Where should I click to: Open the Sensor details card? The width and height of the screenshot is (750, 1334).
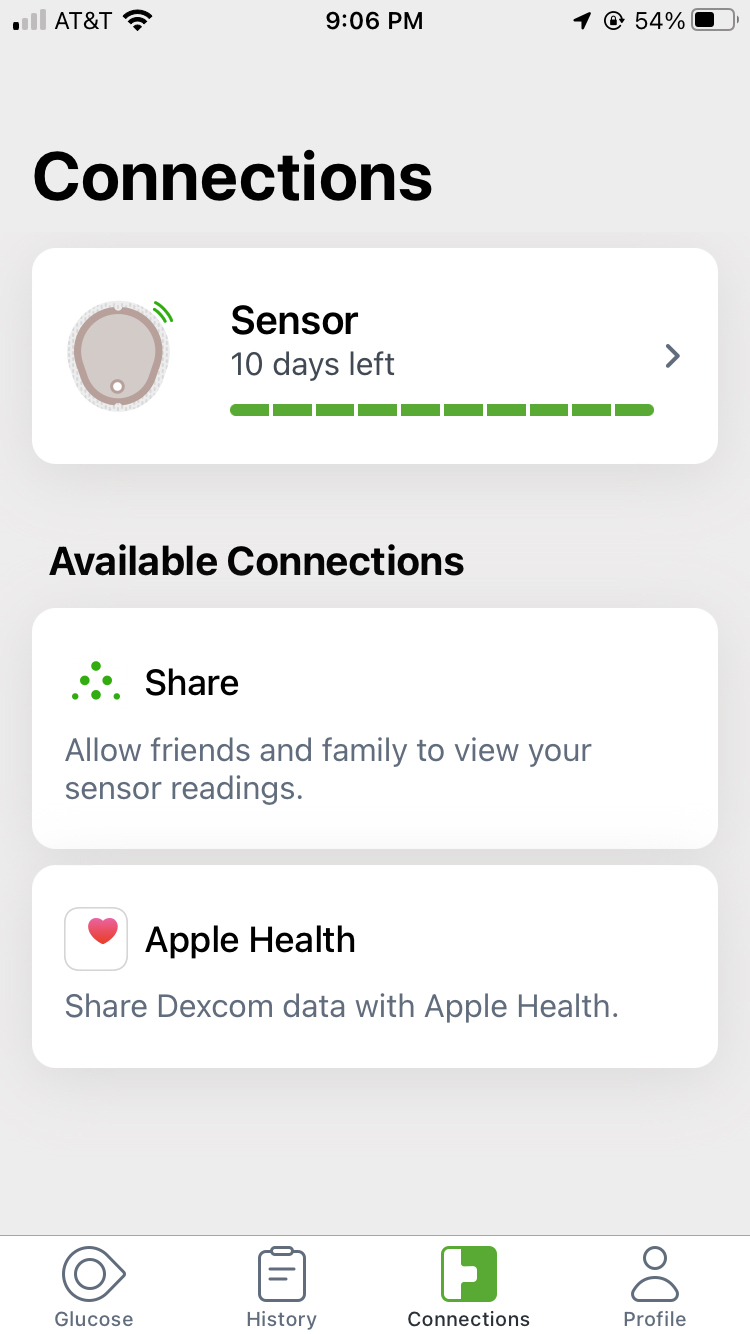click(375, 356)
